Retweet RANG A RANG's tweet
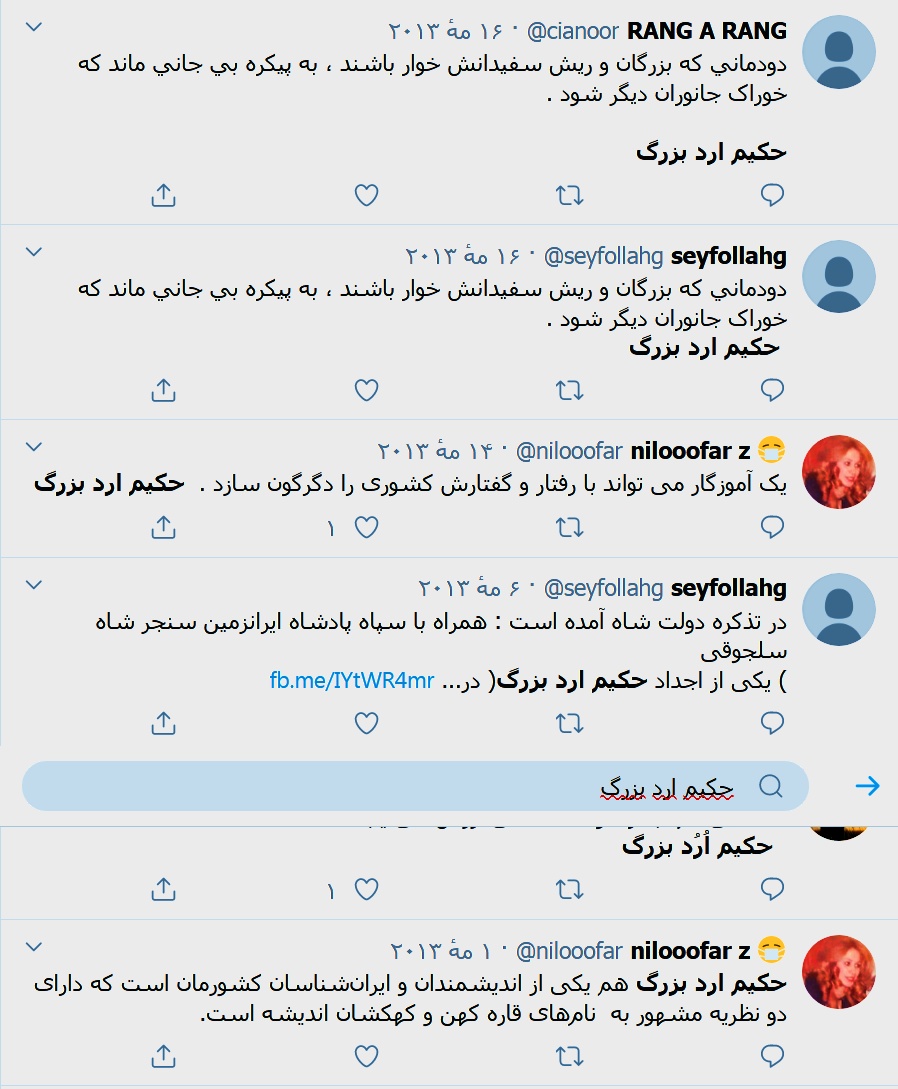 [569, 195]
